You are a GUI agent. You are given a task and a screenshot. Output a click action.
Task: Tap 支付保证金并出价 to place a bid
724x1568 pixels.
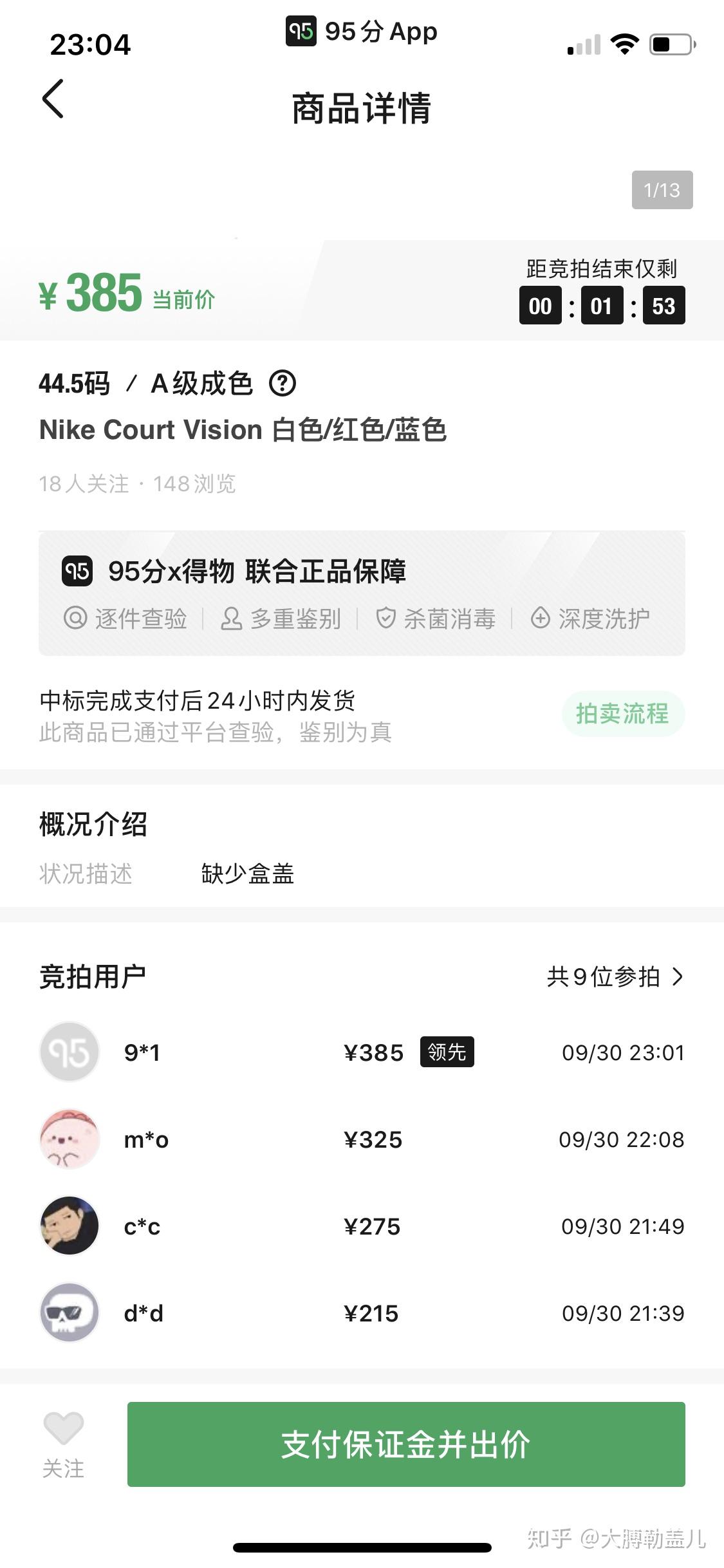click(x=405, y=1444)
